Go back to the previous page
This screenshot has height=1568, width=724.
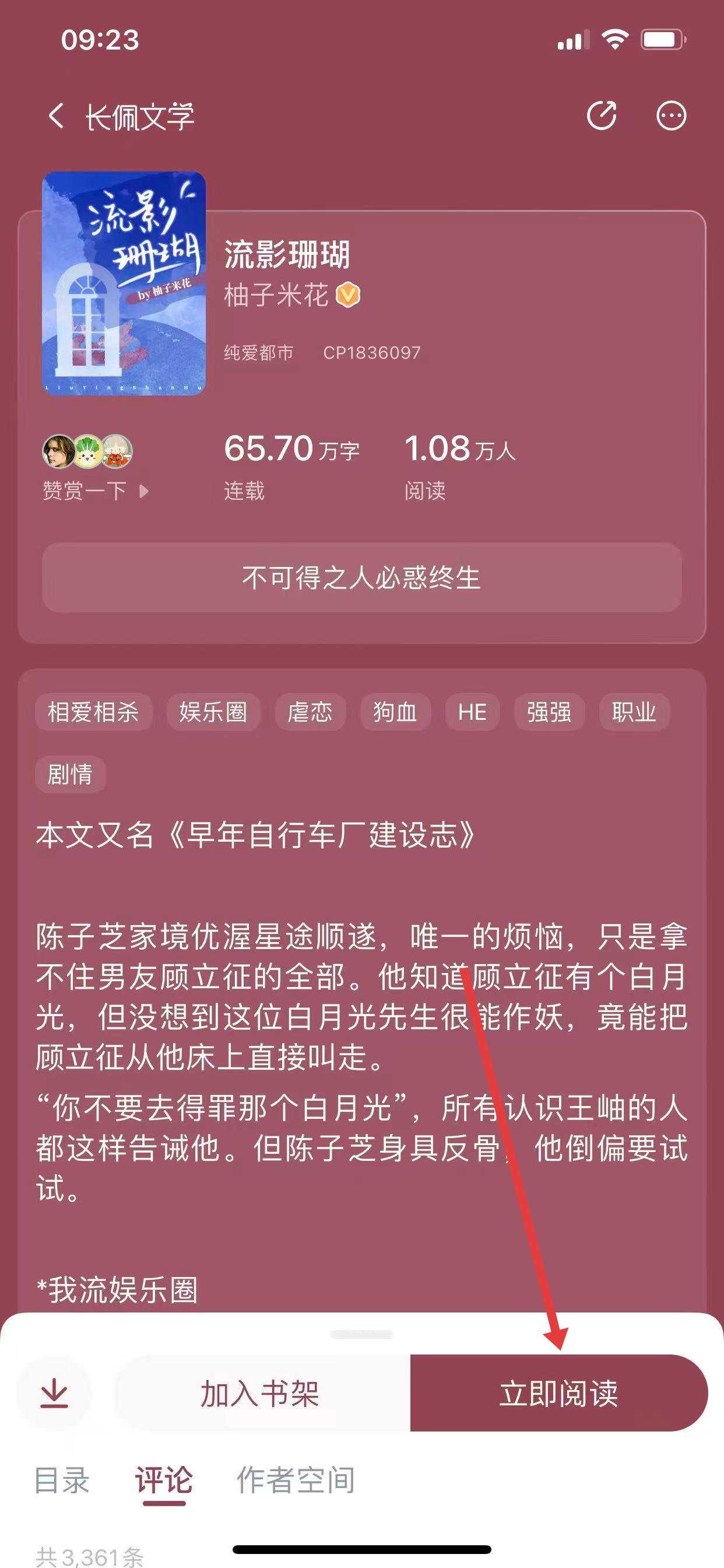tap(56, 116)
